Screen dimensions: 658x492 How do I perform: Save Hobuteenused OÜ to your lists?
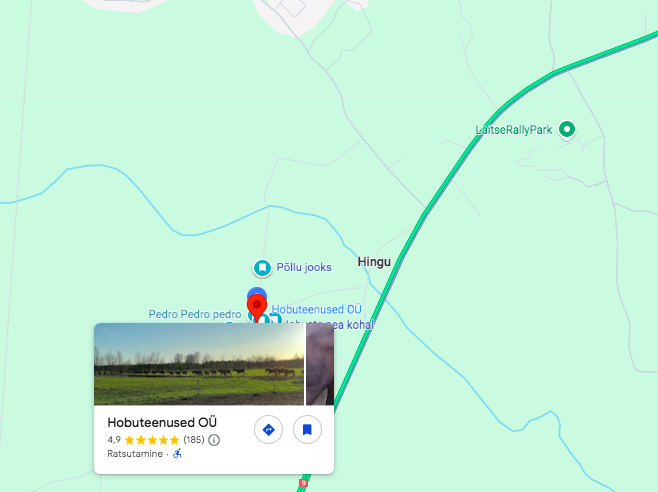tap(307, 430)
